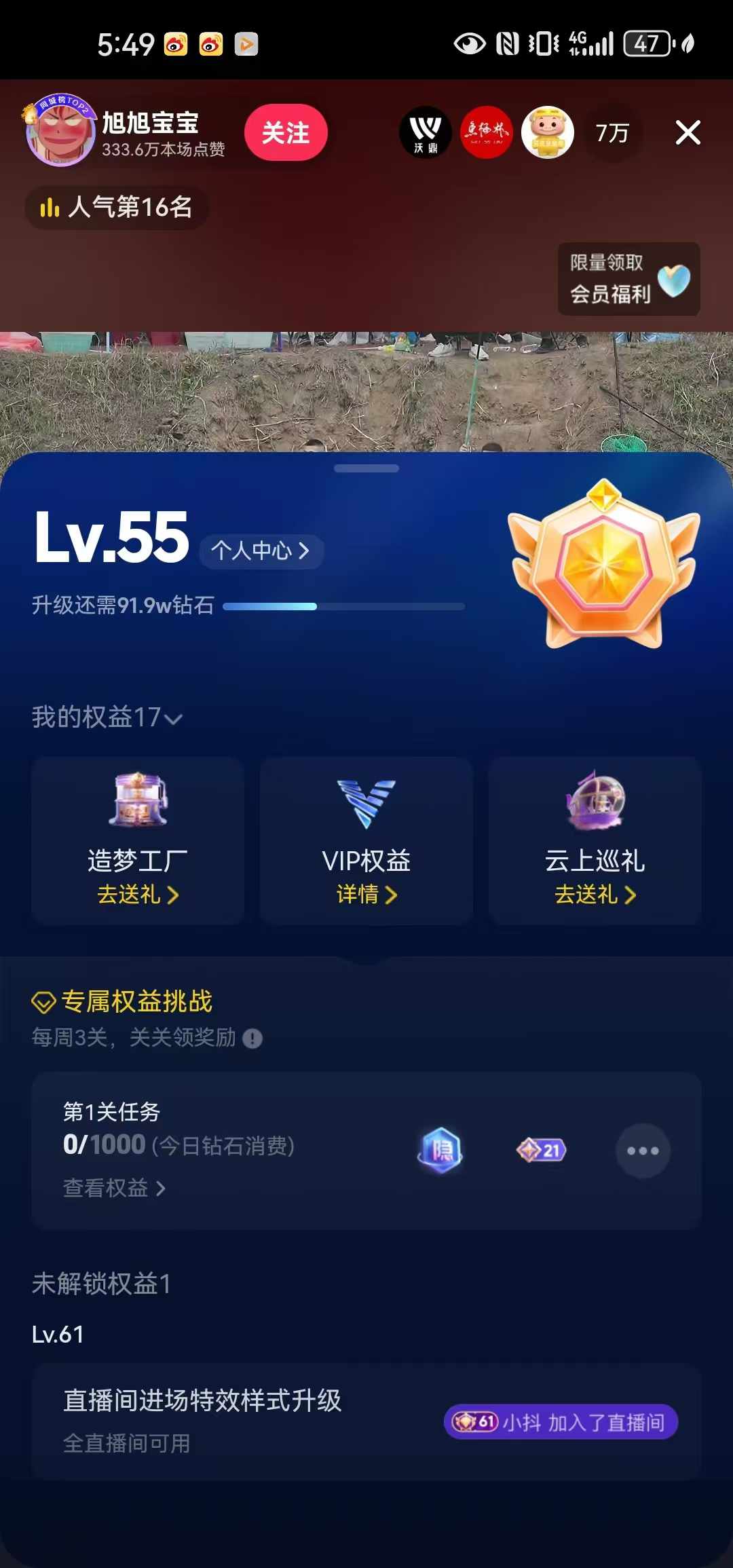Open the 沃鼎 top viewer avatar
Screen dimensions: 733x1568
(x=426, y=133)
